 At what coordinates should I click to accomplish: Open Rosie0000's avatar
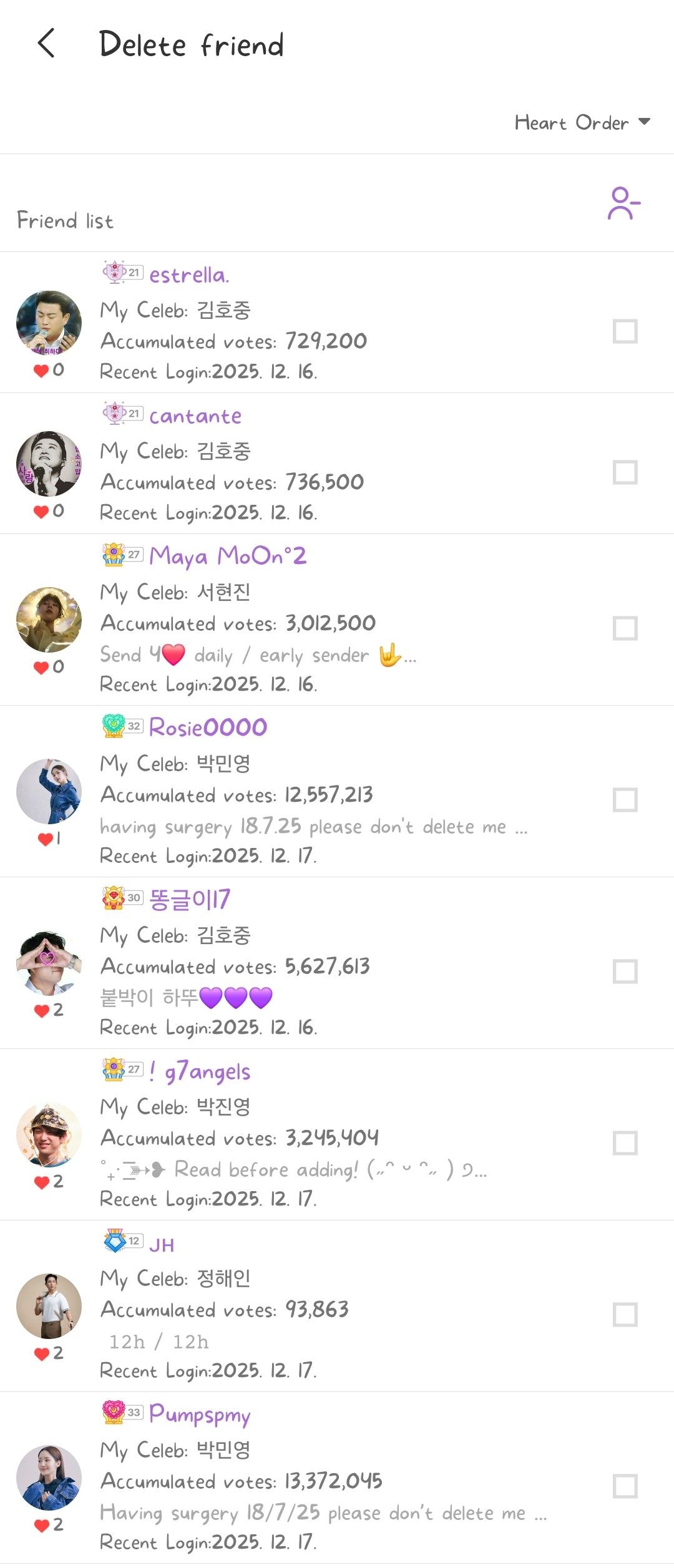click(49, 791)
